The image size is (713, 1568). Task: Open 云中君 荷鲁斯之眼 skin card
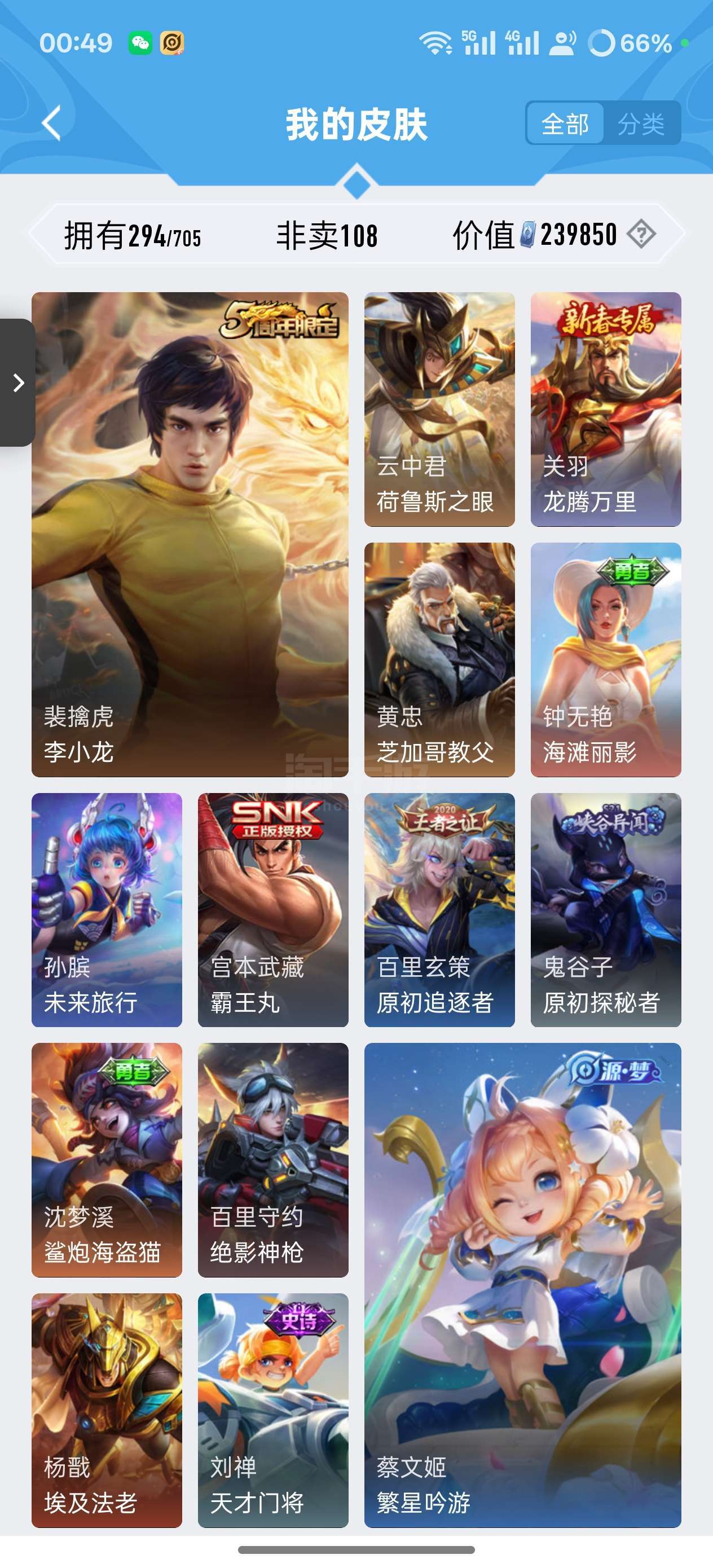(439, 409)
